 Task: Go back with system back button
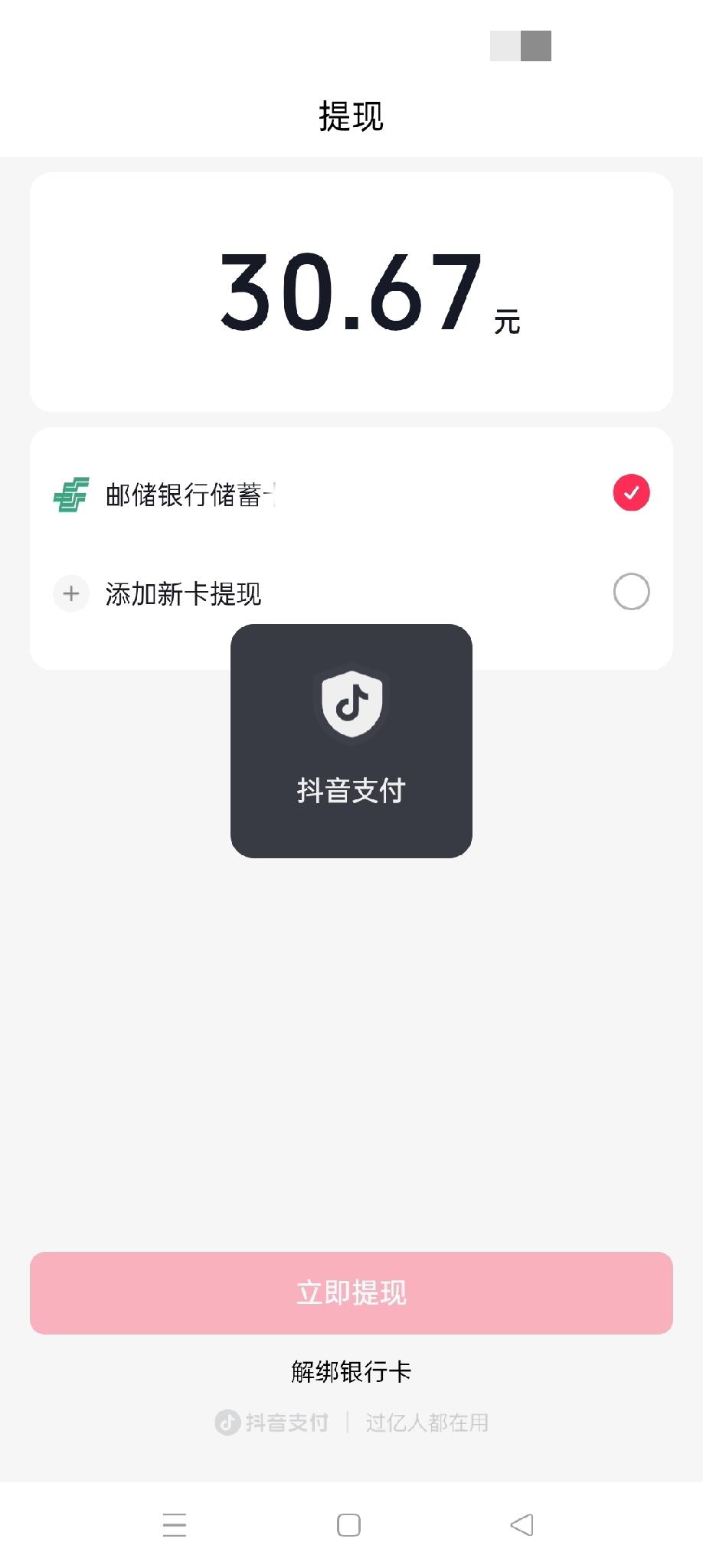(x=522, y=1525)
